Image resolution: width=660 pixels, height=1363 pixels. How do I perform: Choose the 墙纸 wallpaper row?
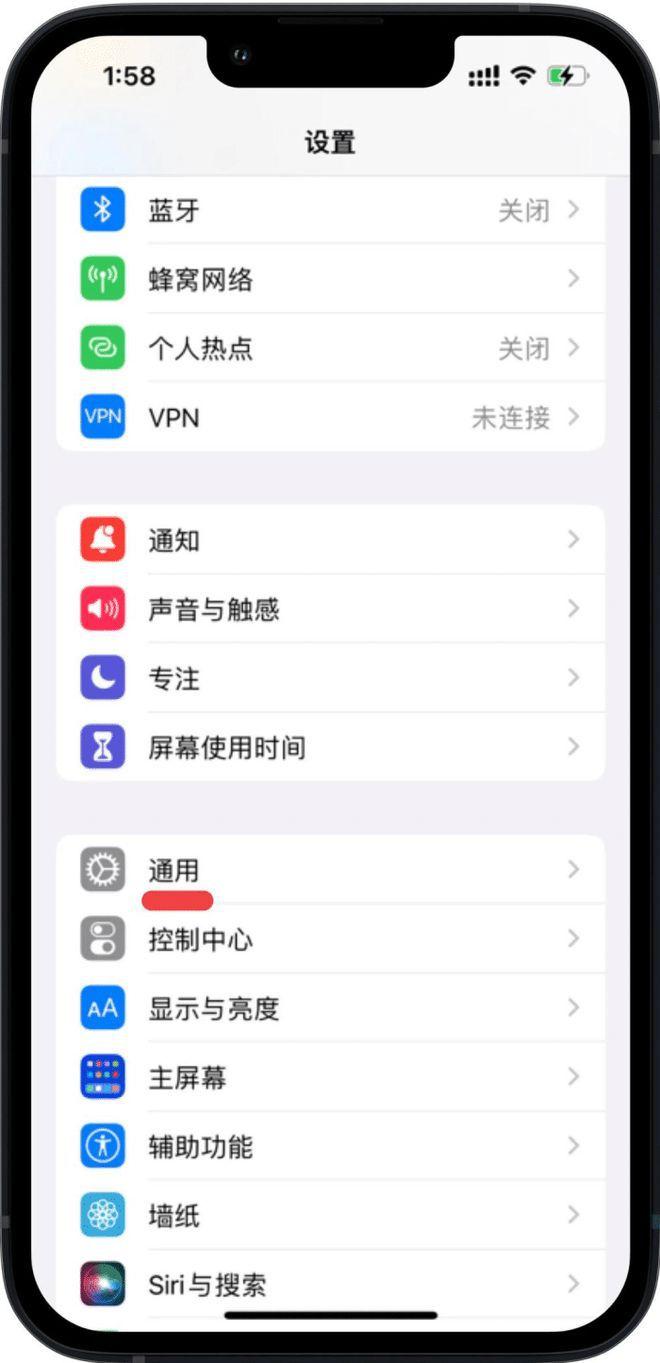click(330, 1215)
